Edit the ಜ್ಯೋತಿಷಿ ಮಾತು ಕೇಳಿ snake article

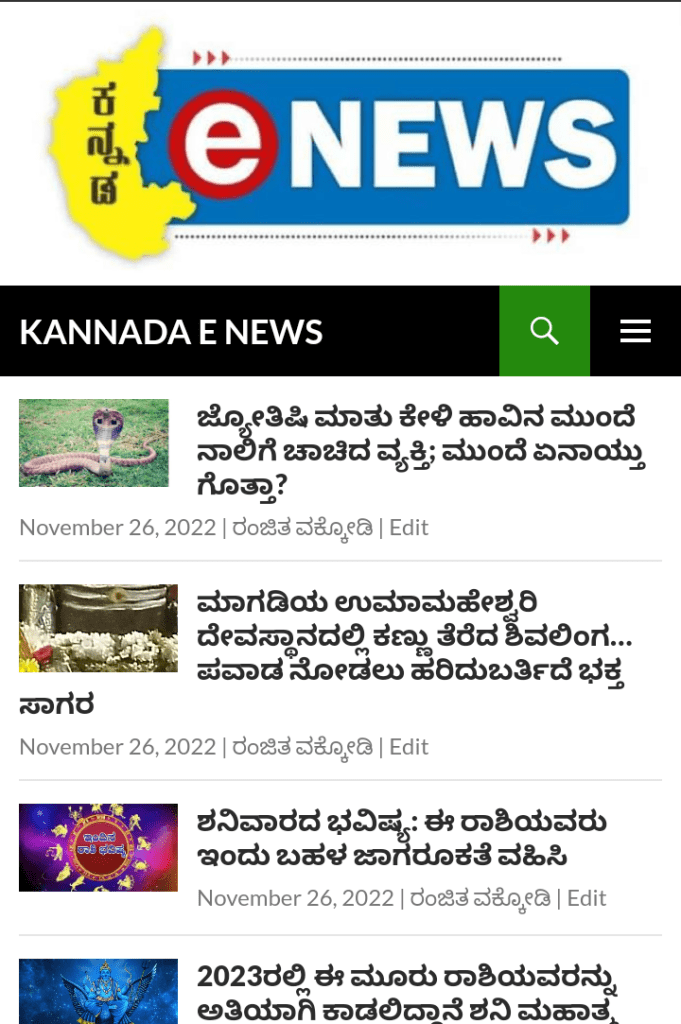click(x=408, y=527)
